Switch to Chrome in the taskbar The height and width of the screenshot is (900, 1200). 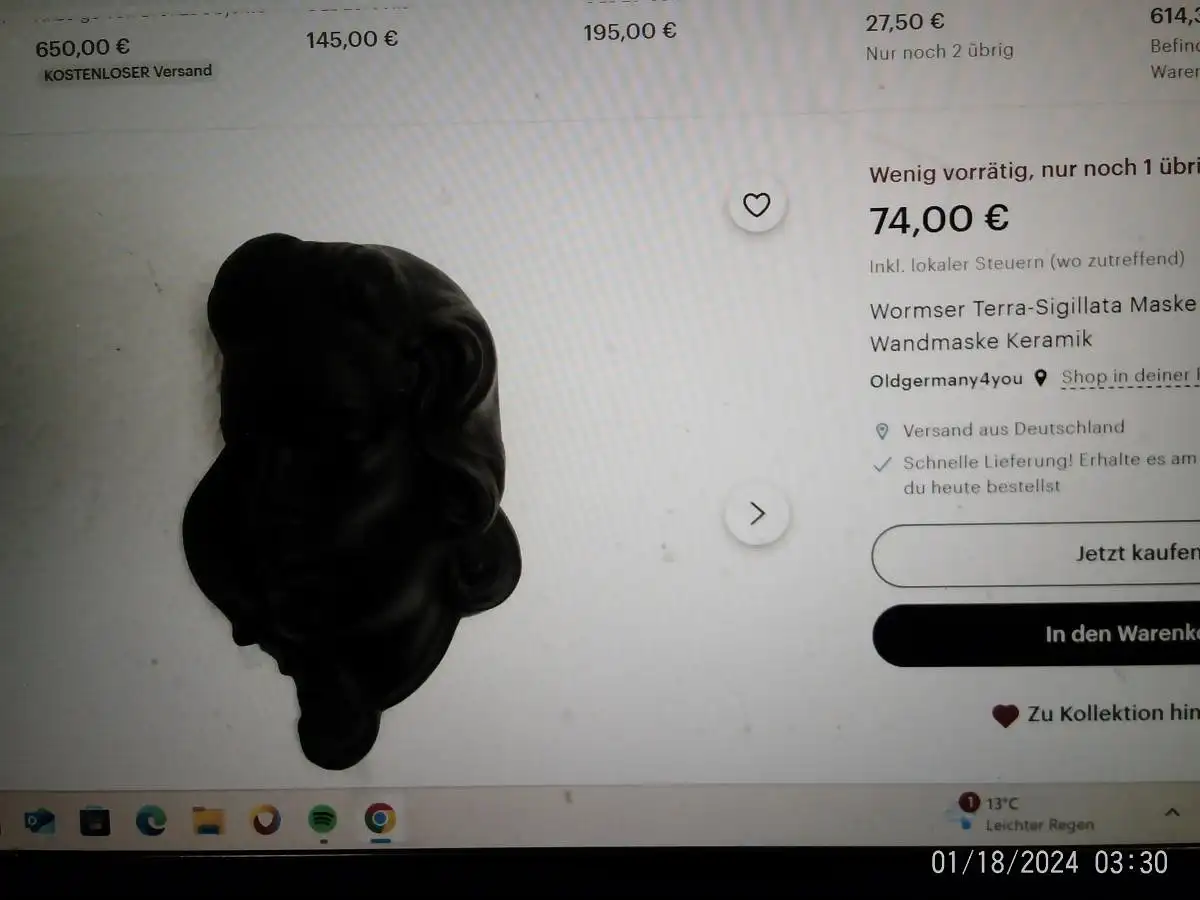click(x=379, y=819)
